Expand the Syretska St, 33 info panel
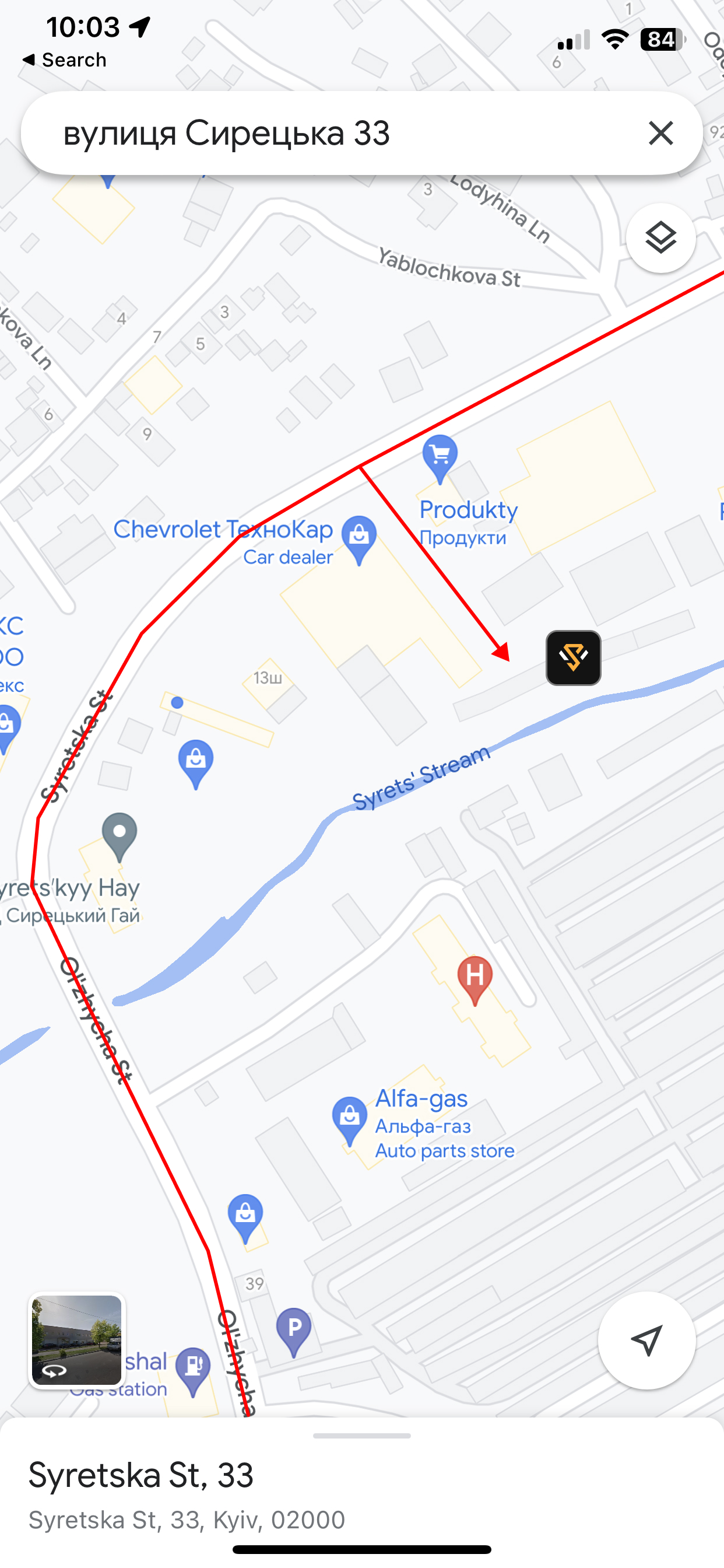 [x=361, y=1492]
